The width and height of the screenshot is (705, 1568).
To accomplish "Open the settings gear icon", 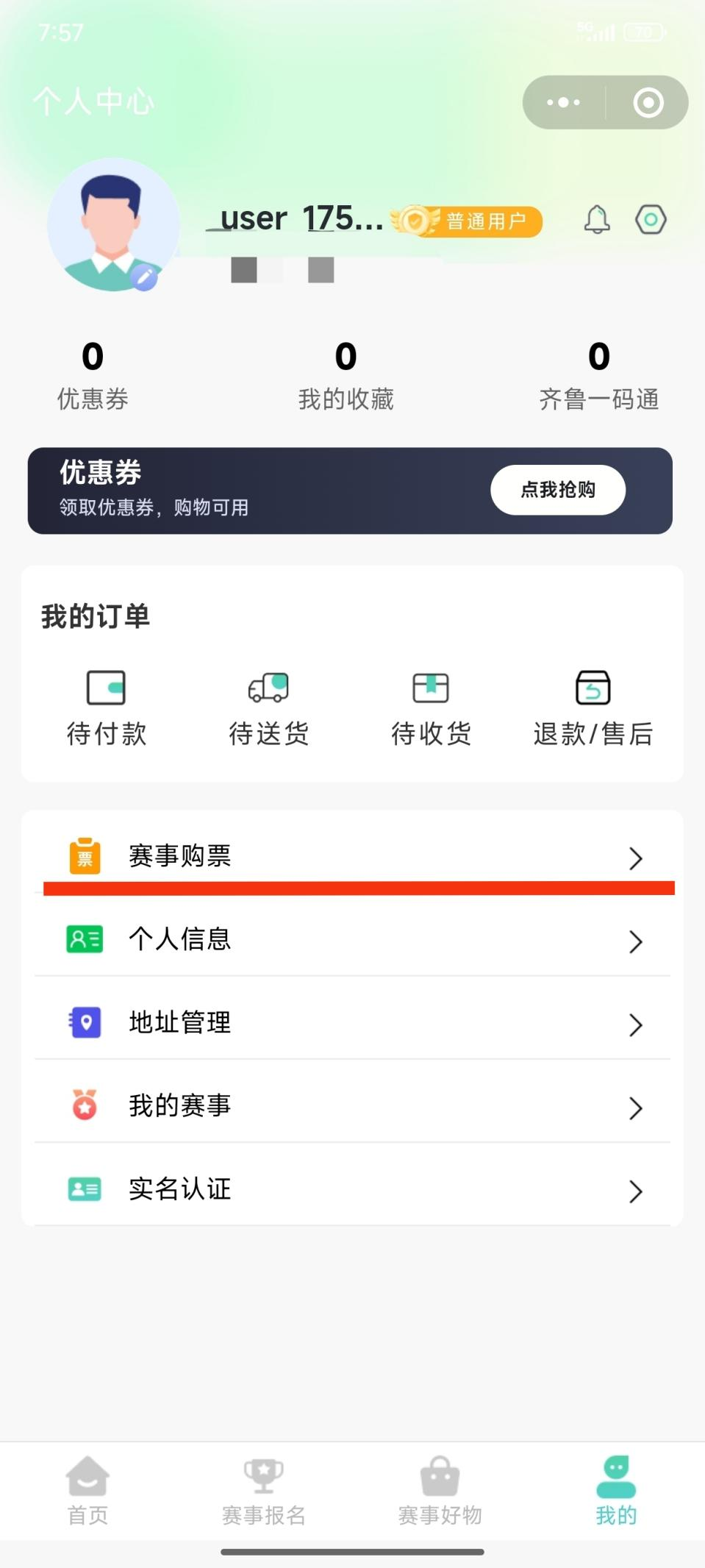I will [650, 220].
